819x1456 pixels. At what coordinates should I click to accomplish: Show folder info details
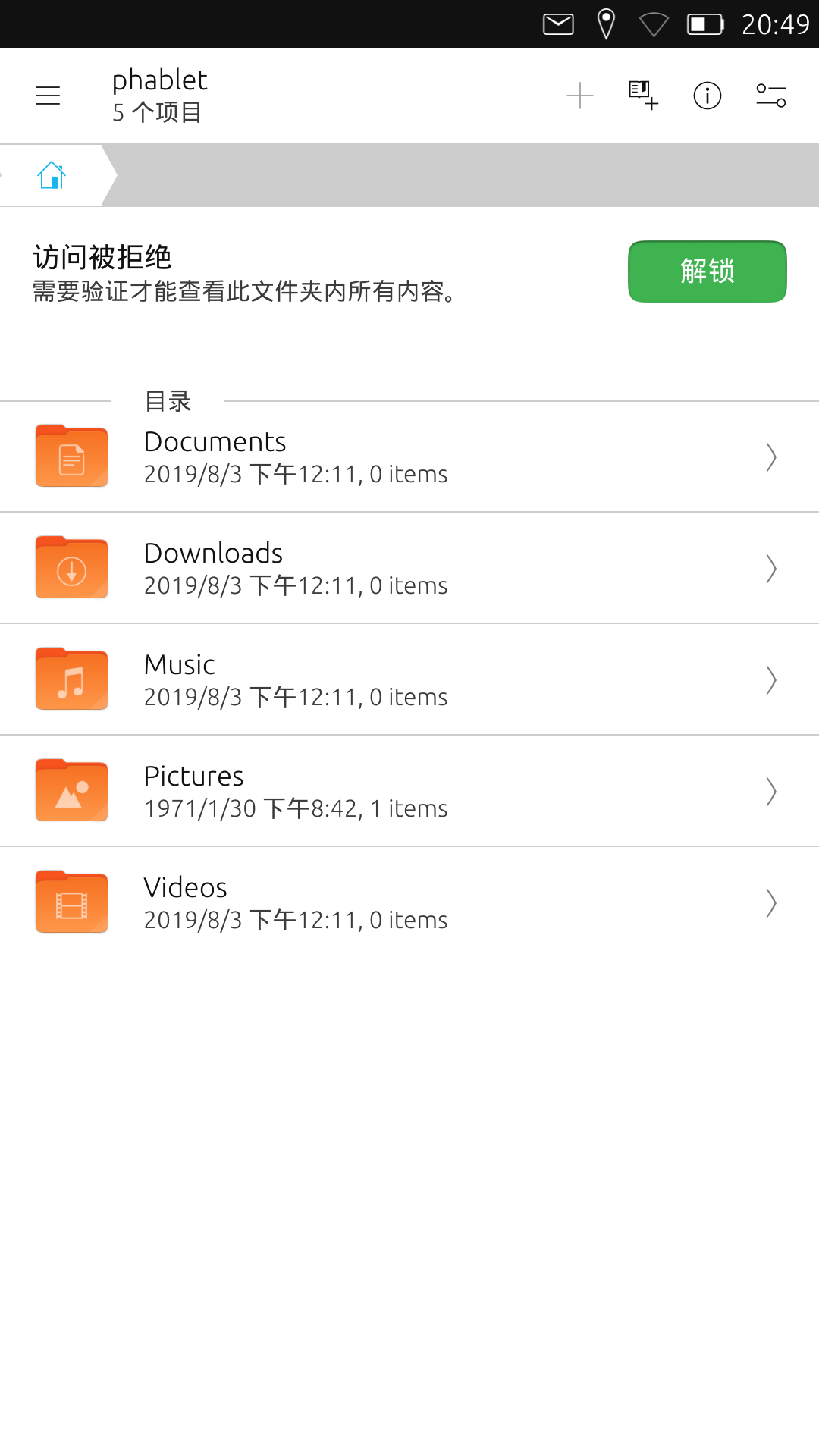click(x=707, y=96)
